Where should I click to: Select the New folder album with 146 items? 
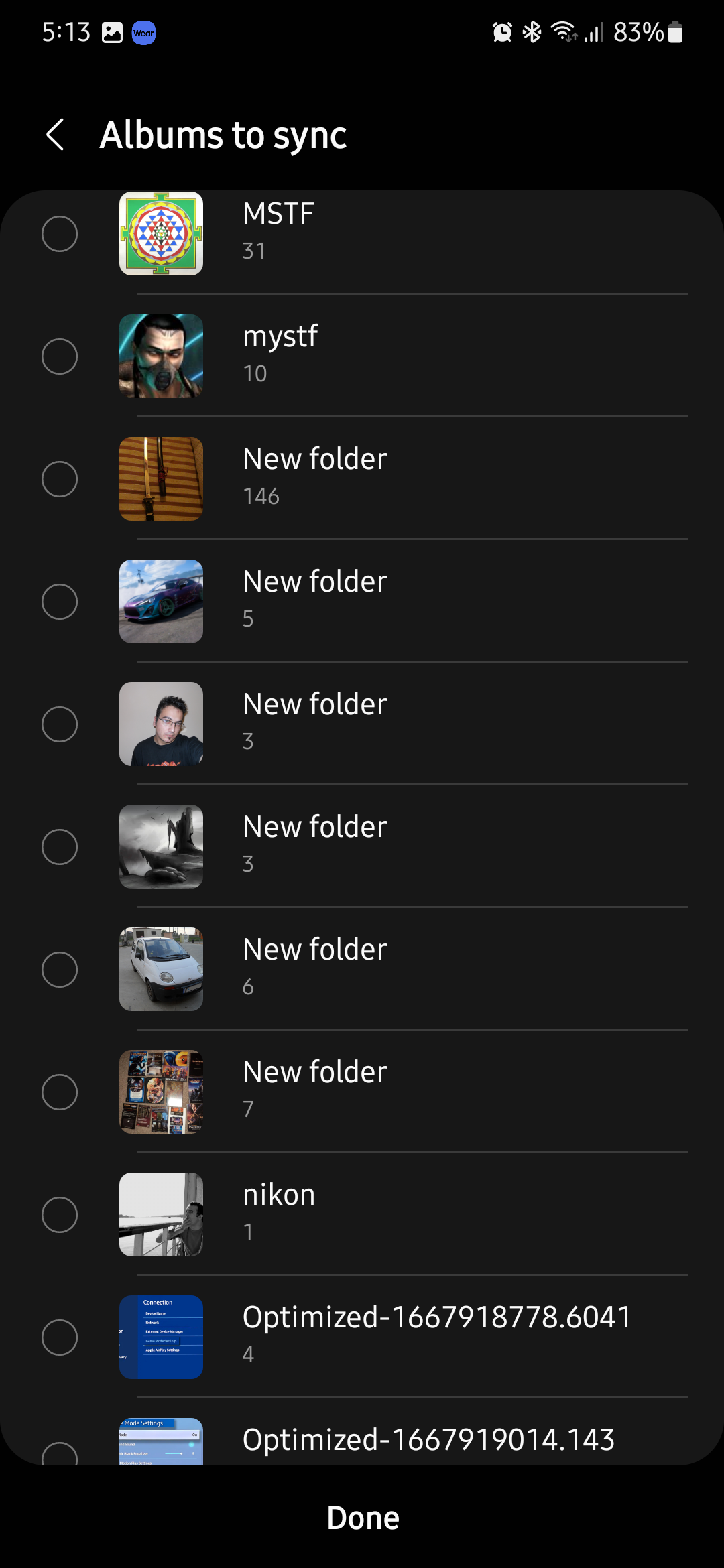60,479
